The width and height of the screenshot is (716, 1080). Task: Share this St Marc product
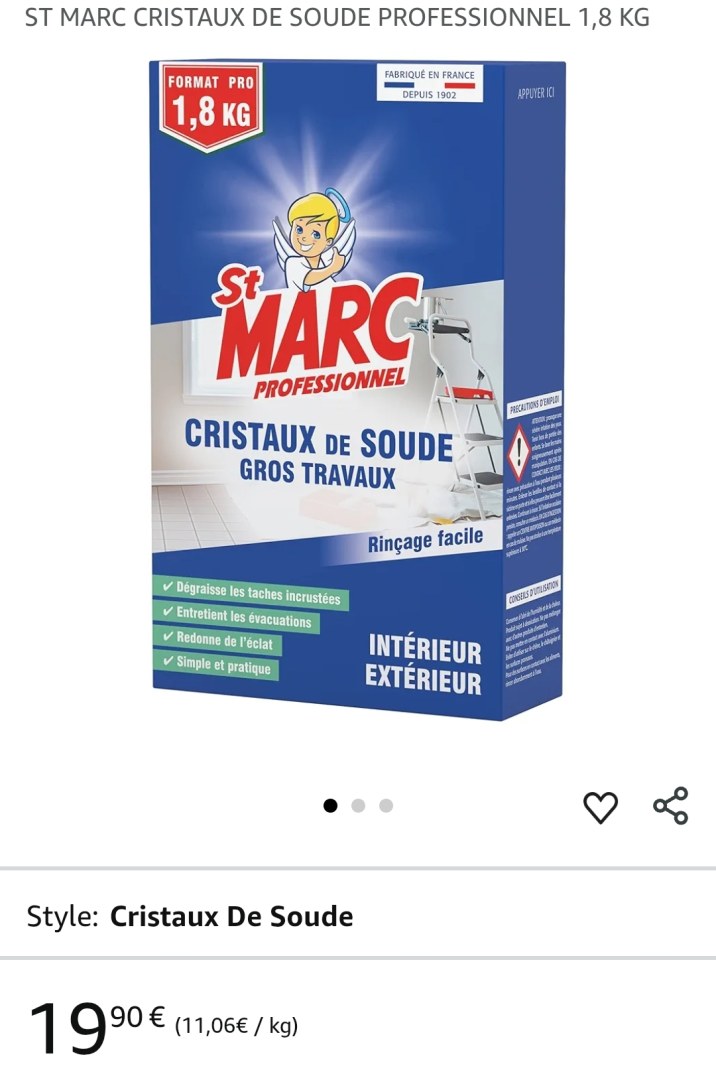coord(670,806)
